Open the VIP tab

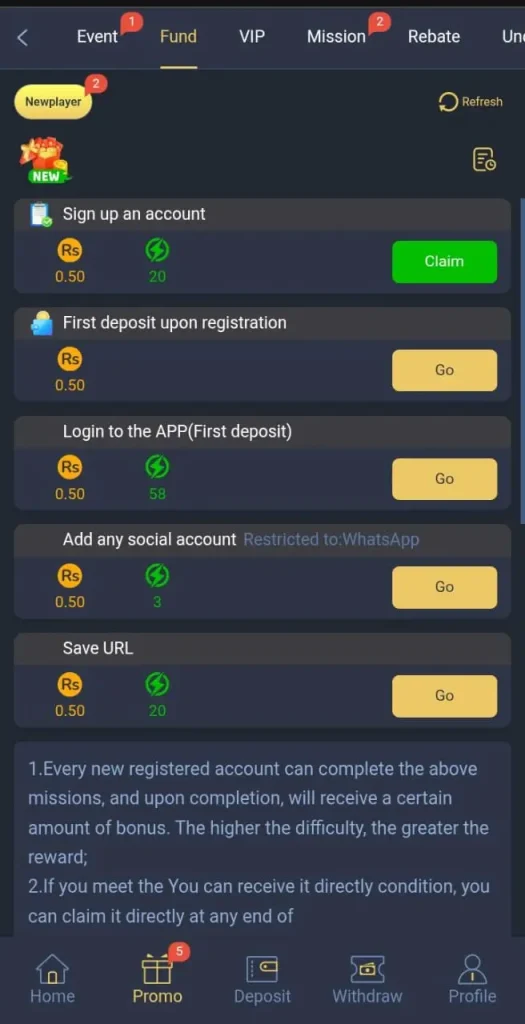[x=251, y=37]
